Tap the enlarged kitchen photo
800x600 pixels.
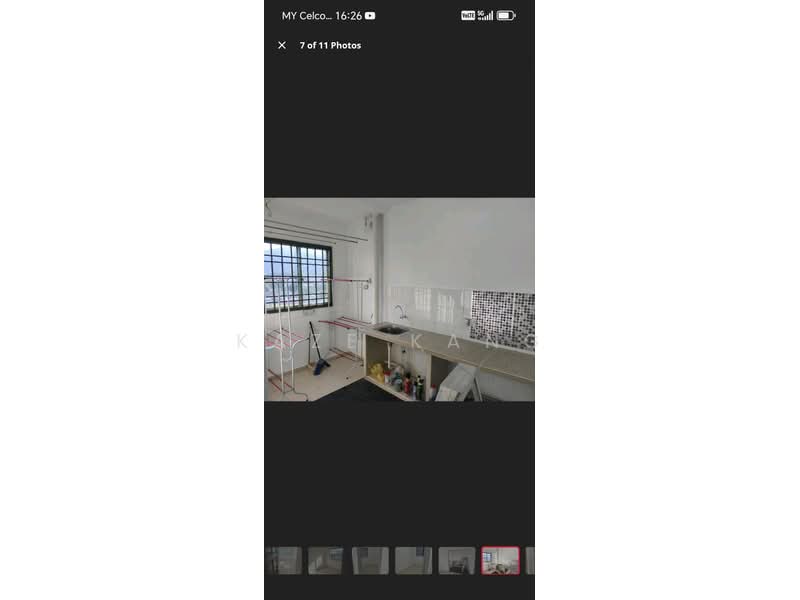(x=399, y=299)
